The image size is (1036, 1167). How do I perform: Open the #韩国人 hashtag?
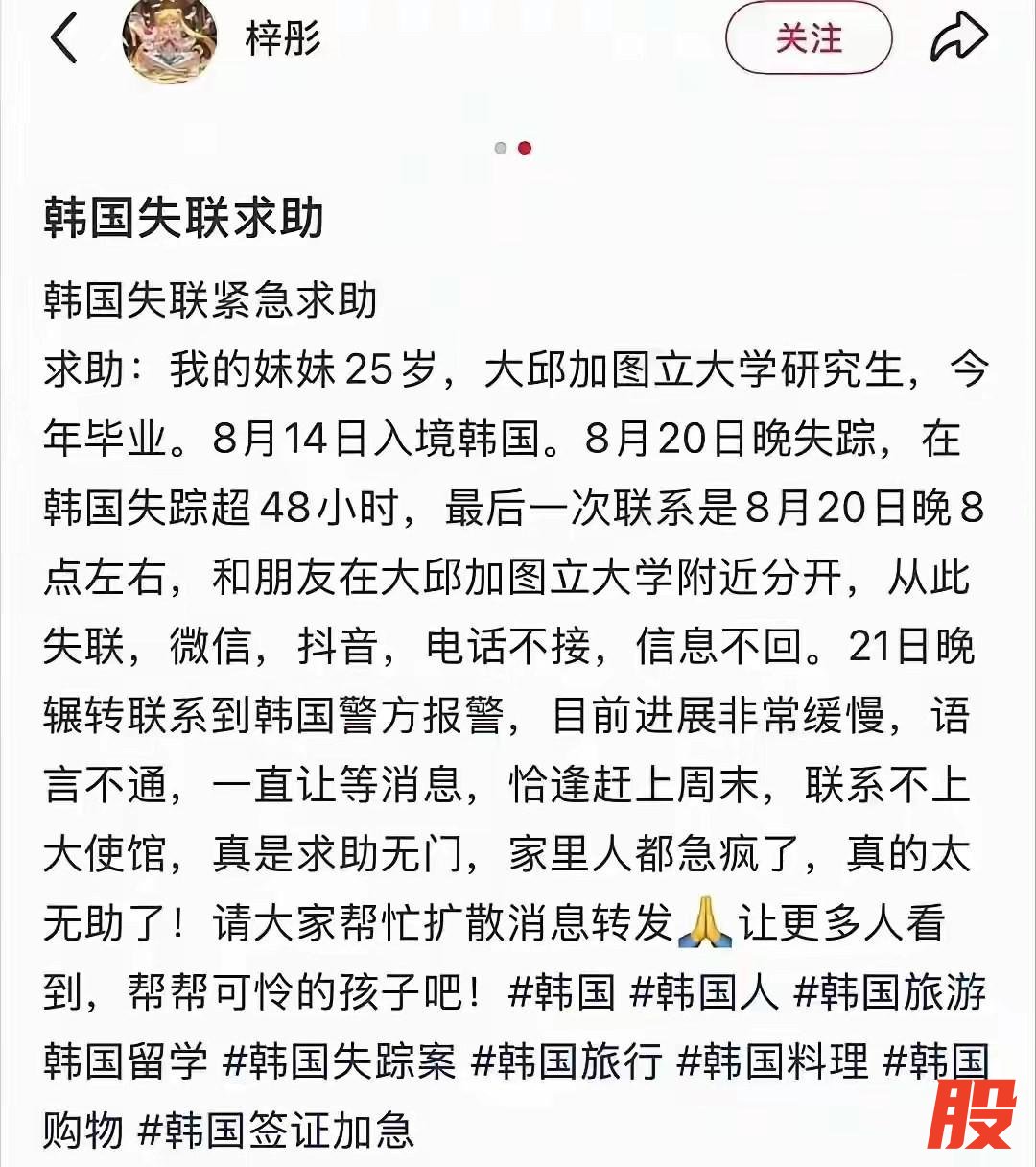704,991
